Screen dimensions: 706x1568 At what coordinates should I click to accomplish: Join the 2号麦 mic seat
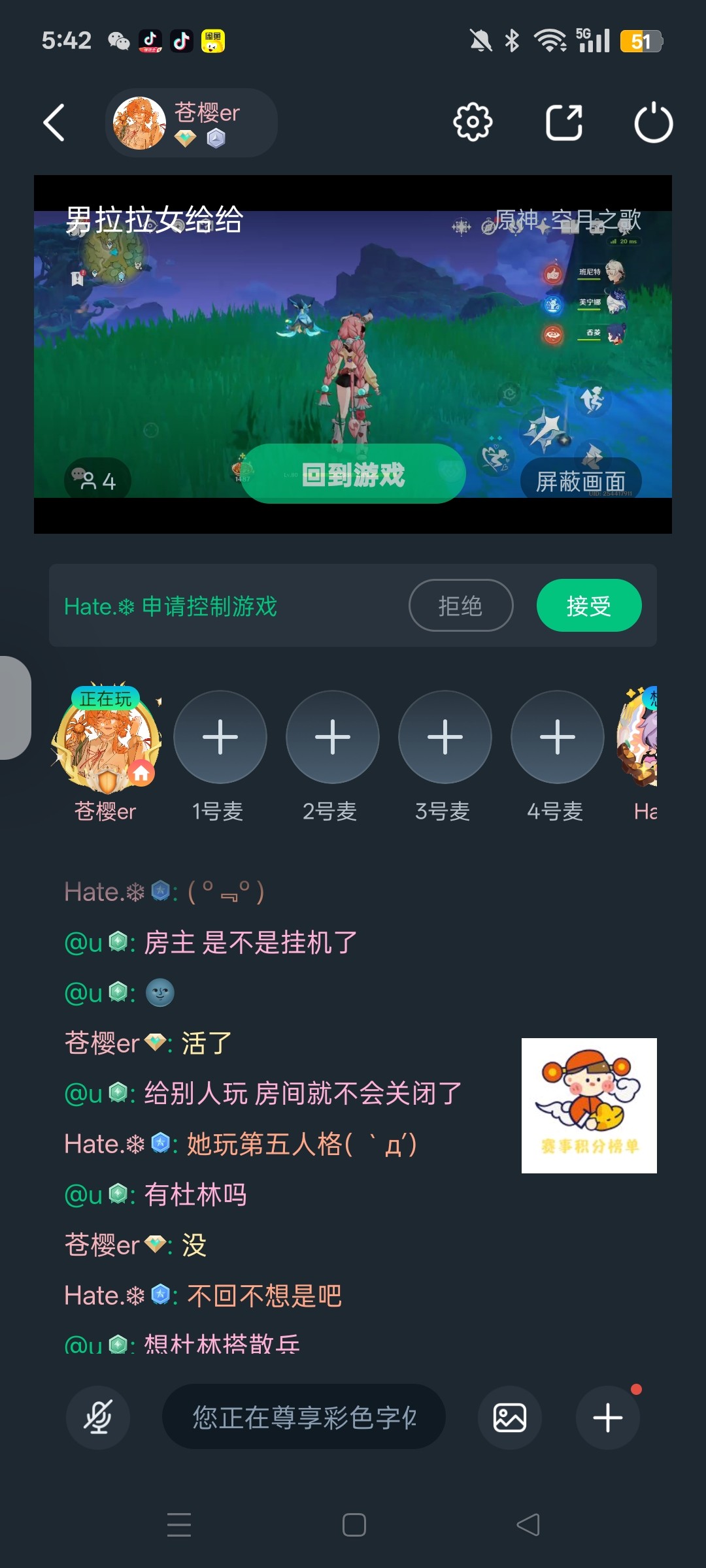[333, 738]
